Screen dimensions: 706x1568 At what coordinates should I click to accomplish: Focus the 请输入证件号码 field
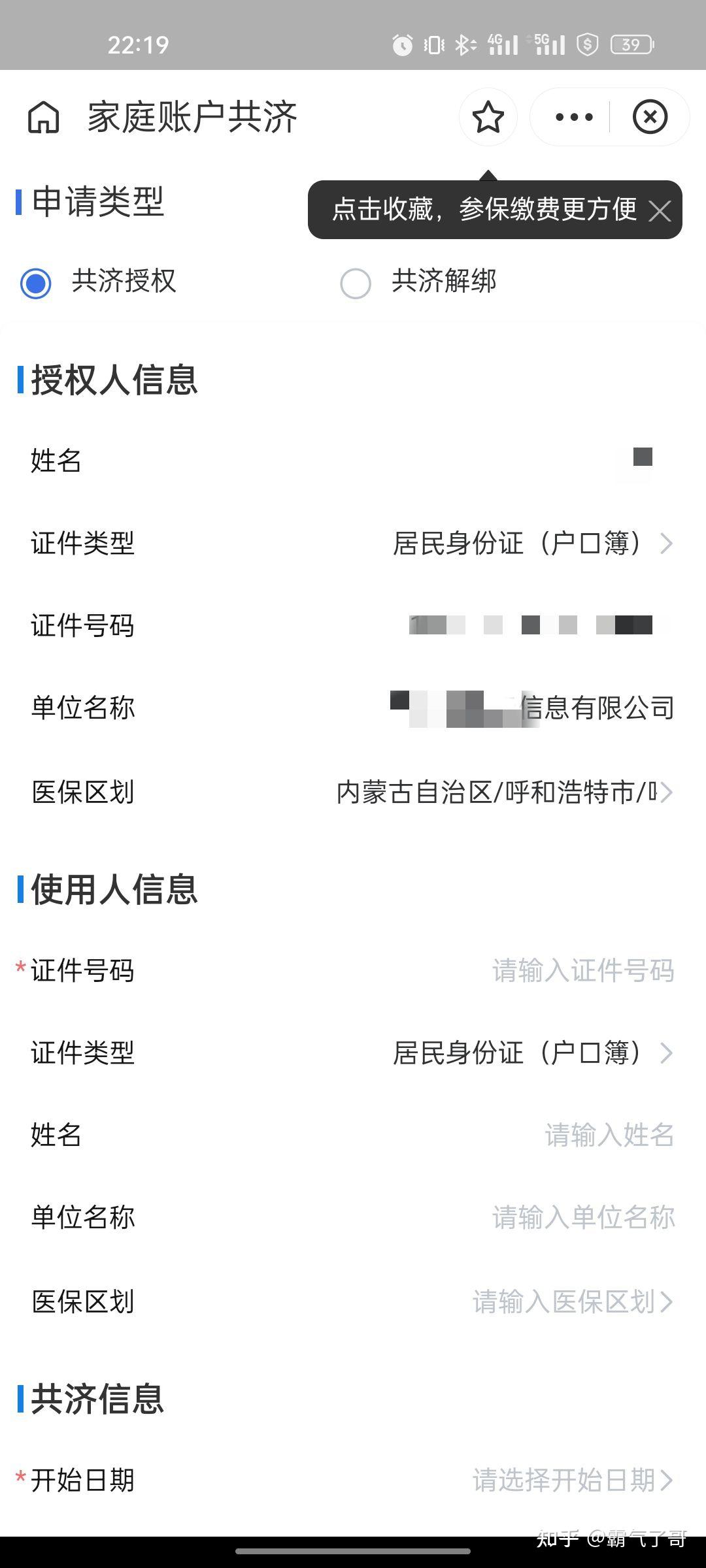pyautogui.click(x=582, y=971)
